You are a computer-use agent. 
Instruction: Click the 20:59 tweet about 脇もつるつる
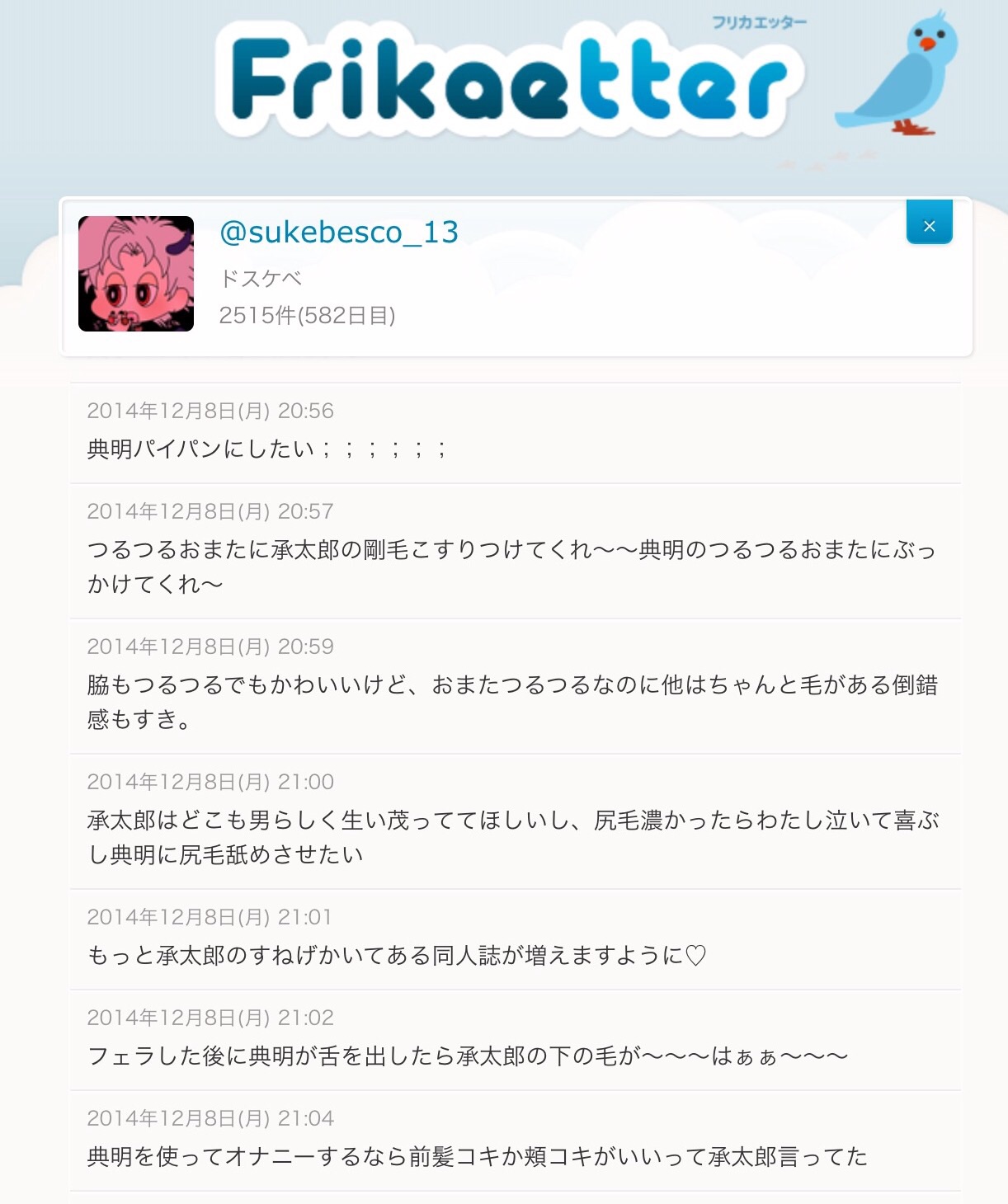tap(511, 699)
